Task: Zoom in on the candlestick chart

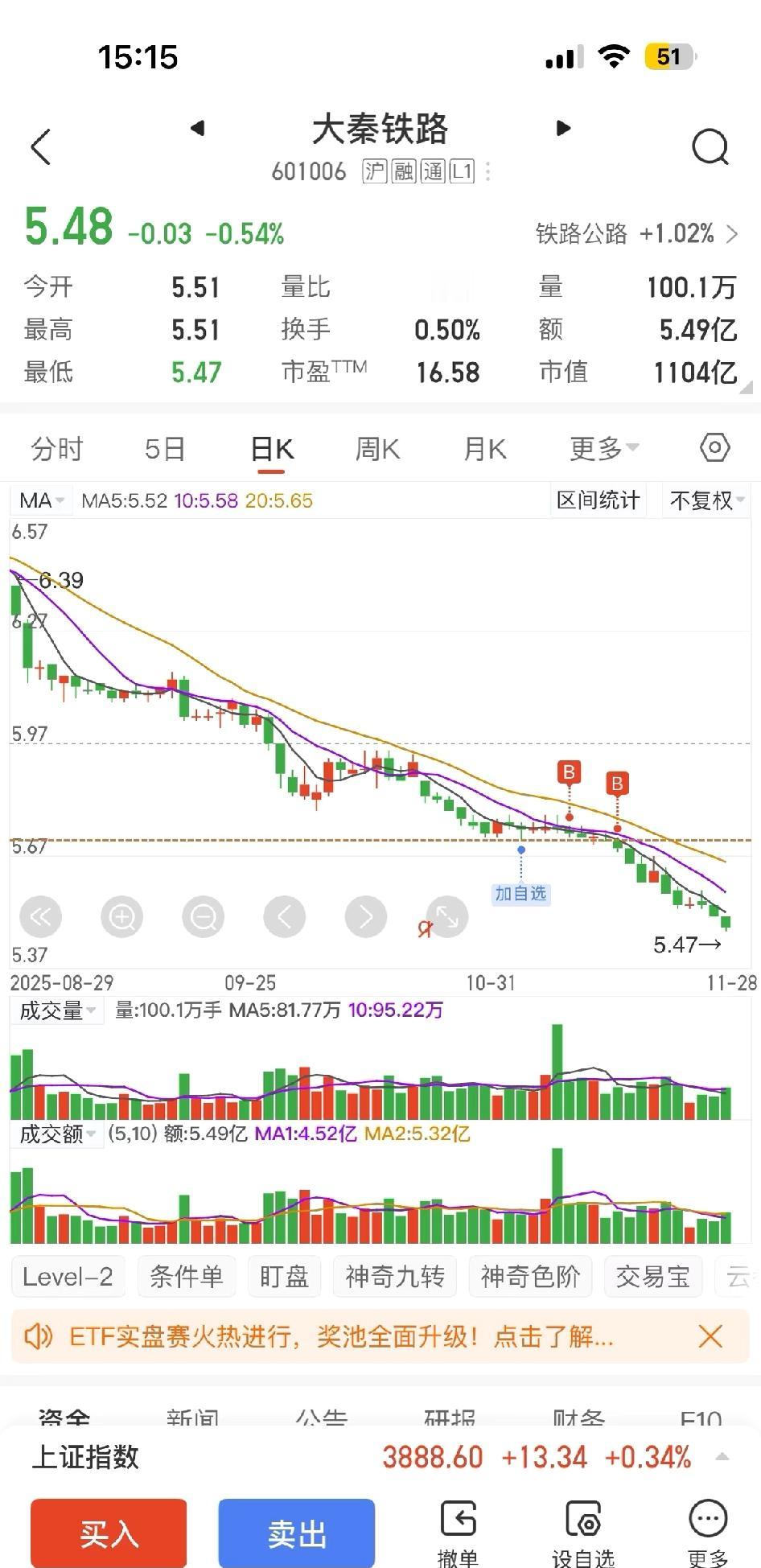Action: 121,916
